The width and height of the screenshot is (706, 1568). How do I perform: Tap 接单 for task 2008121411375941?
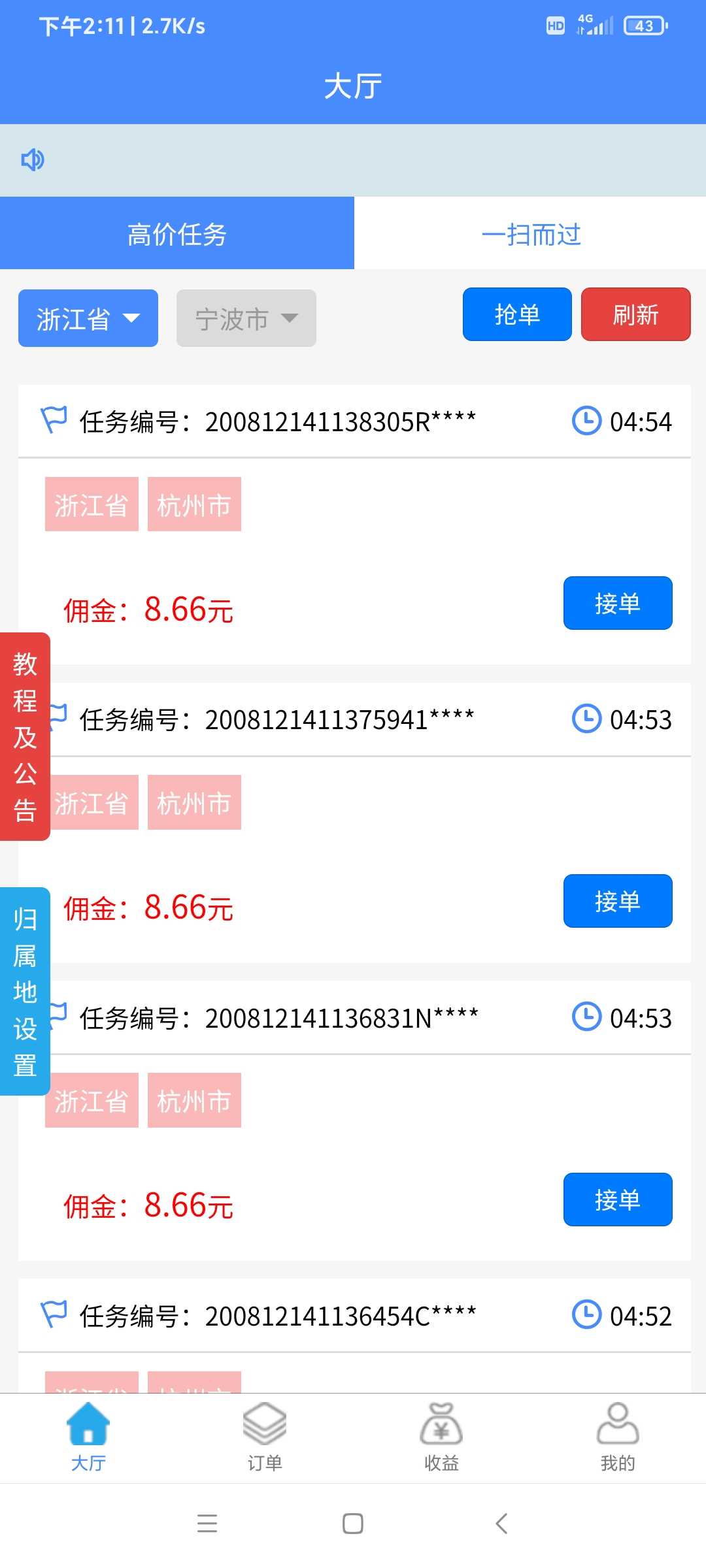pyautogui.click(x=618, y=901)
